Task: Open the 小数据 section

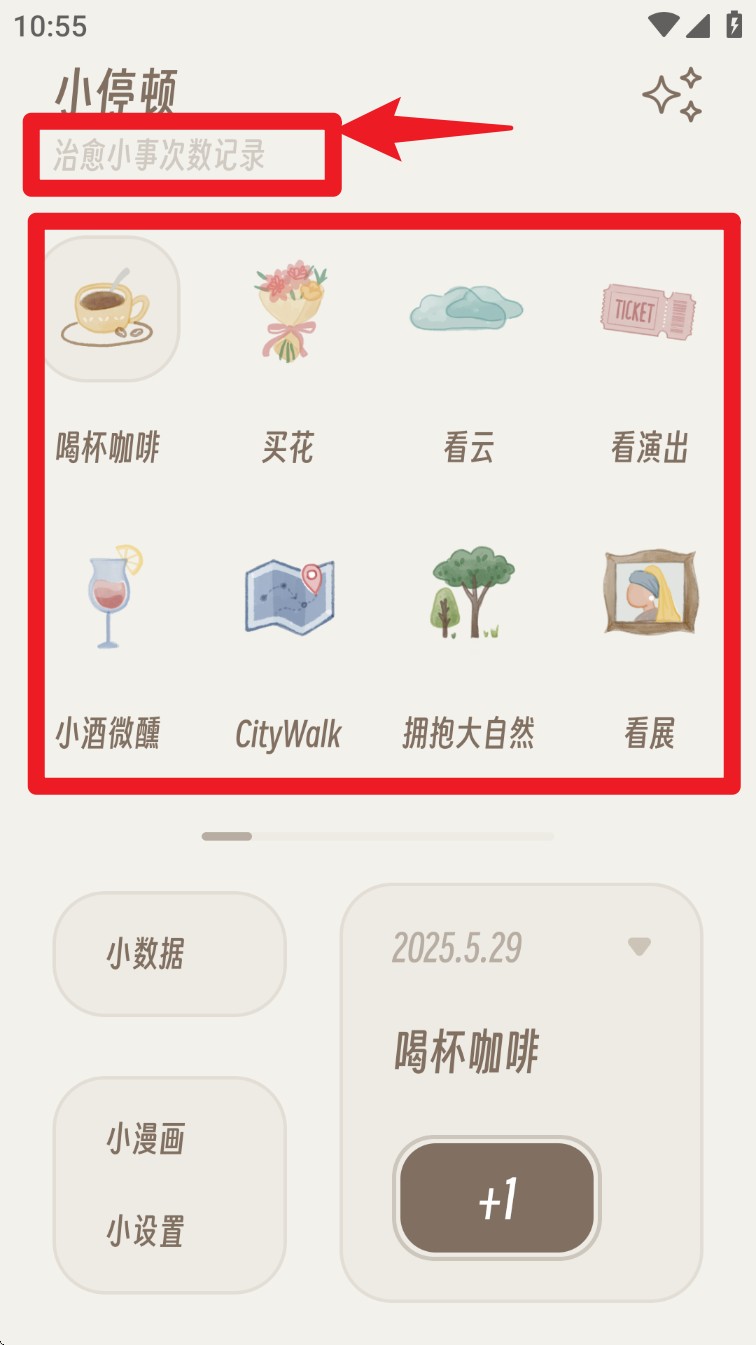Action: click(x=168, y=952)
